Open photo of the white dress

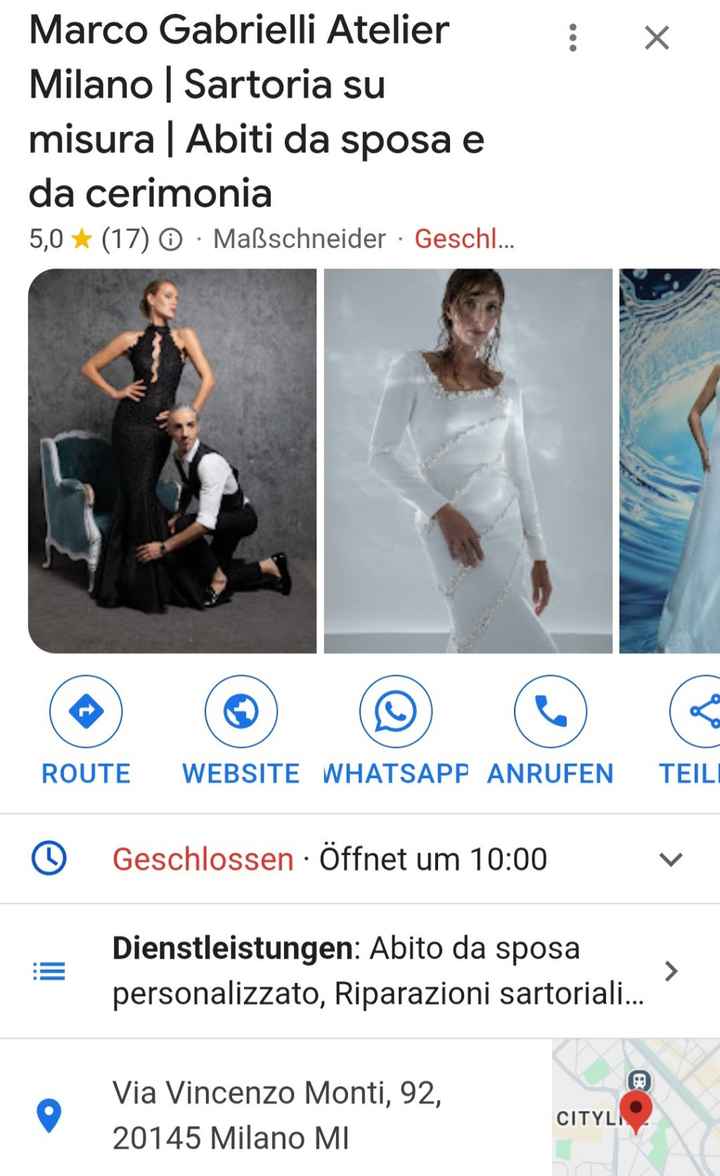point(468,460)
